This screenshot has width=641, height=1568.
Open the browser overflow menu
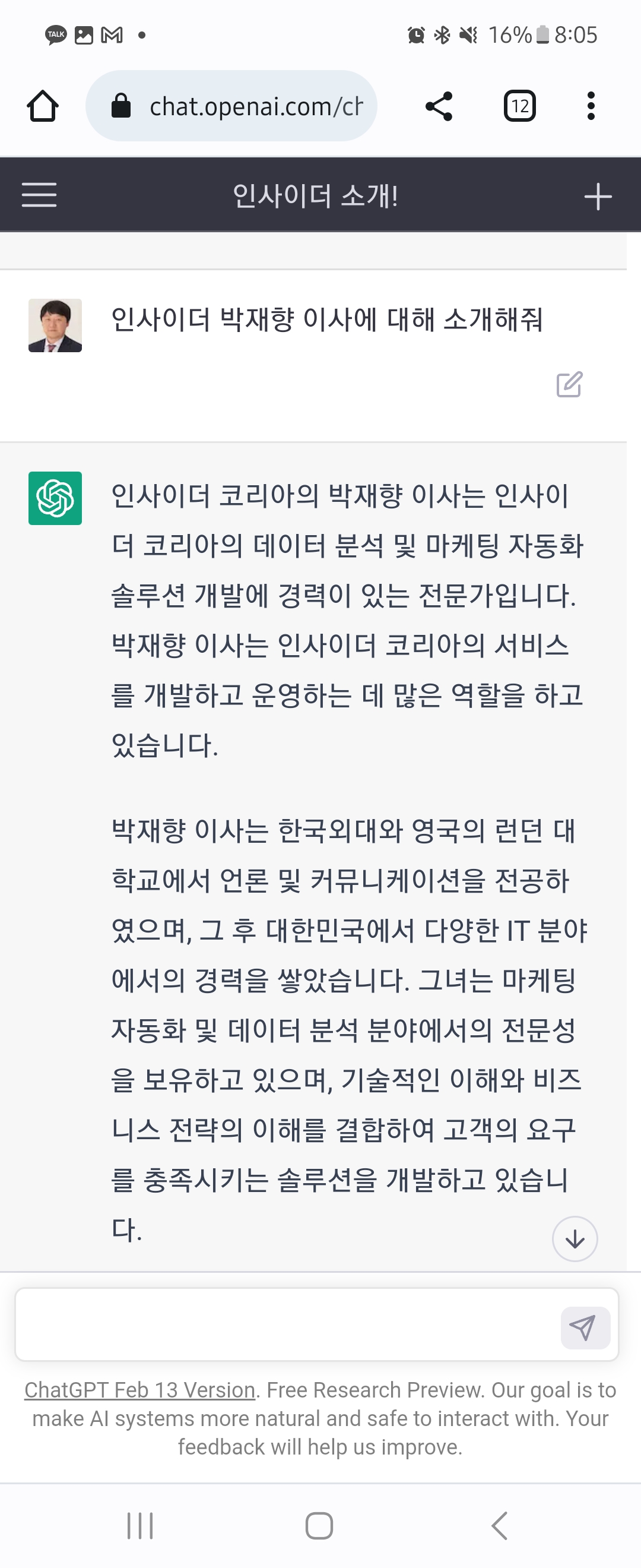pos(591,106)
